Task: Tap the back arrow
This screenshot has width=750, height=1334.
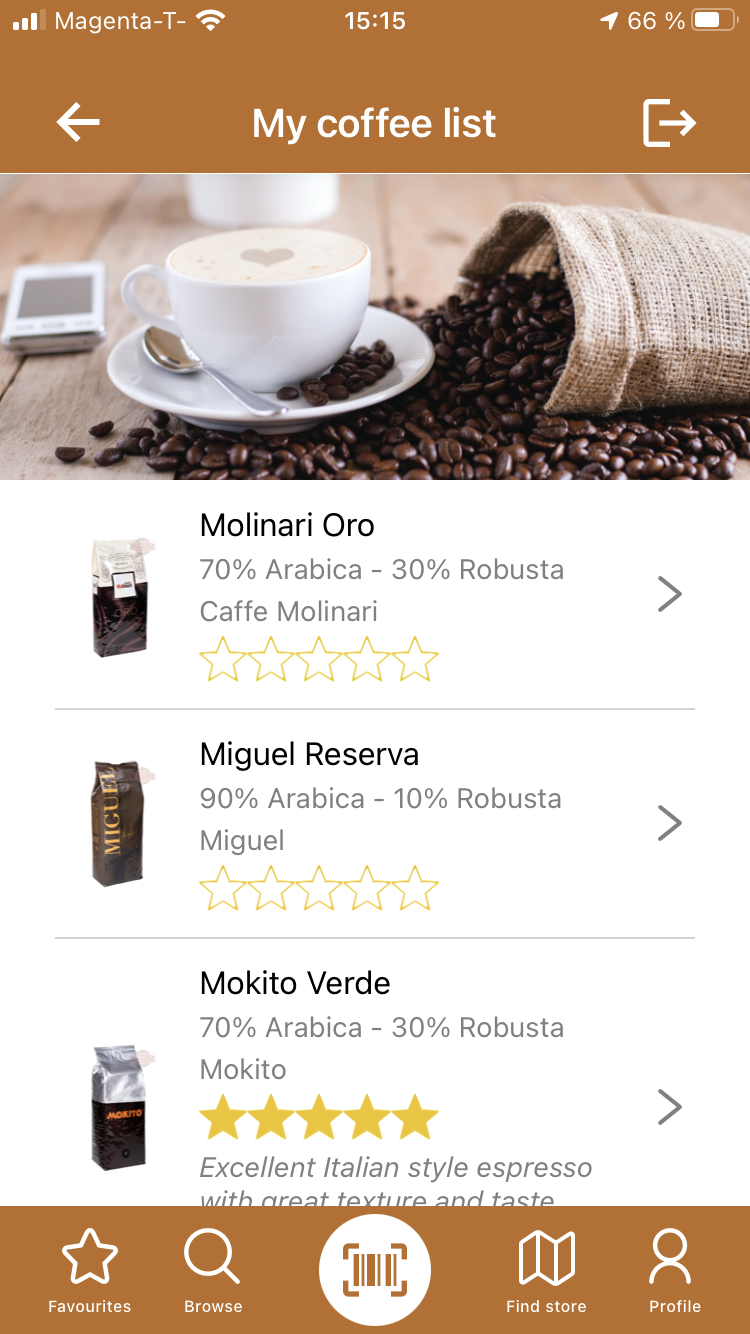Action: pos(78,122)
